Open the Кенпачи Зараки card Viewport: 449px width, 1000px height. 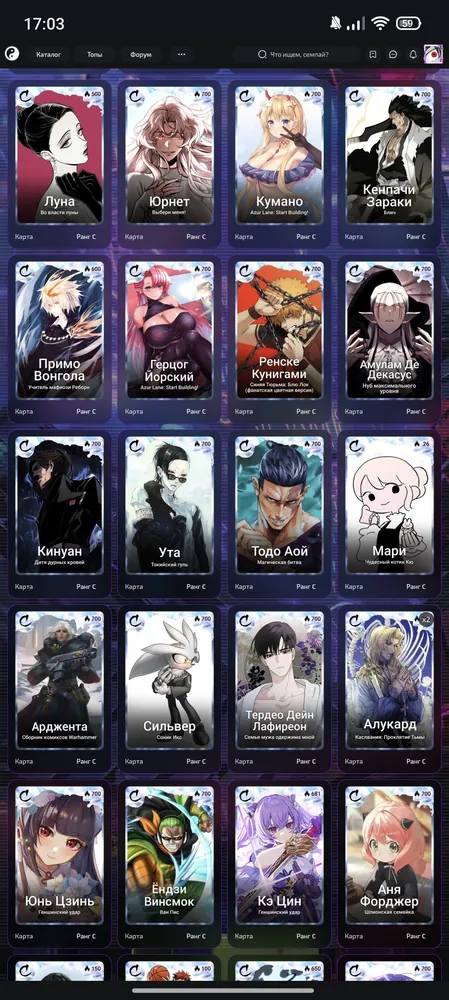tap(389, 164)
